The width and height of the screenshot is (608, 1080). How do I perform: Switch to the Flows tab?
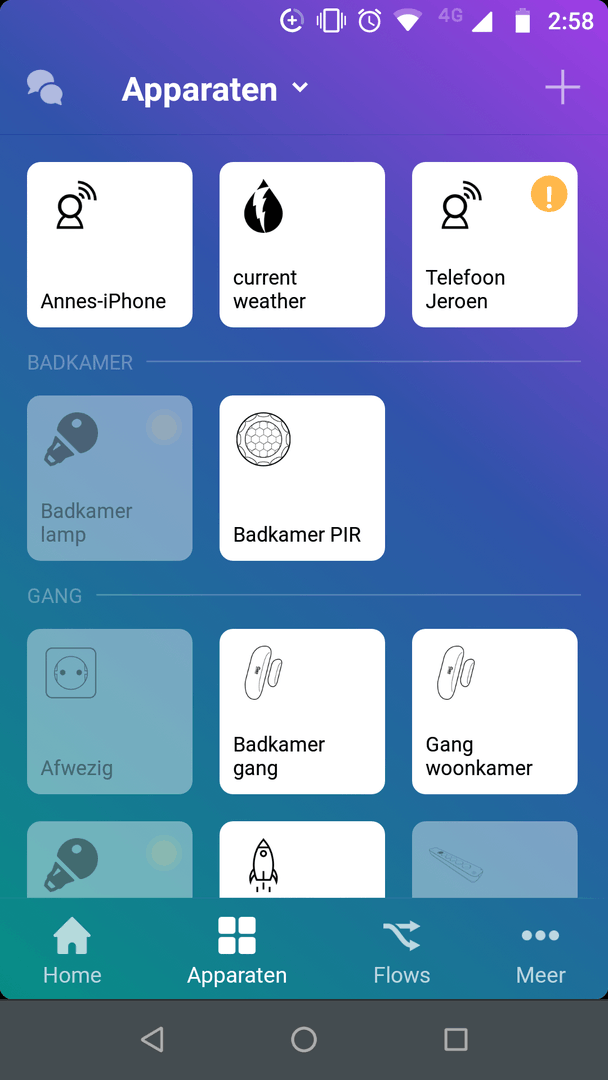[x=401, y=951]
